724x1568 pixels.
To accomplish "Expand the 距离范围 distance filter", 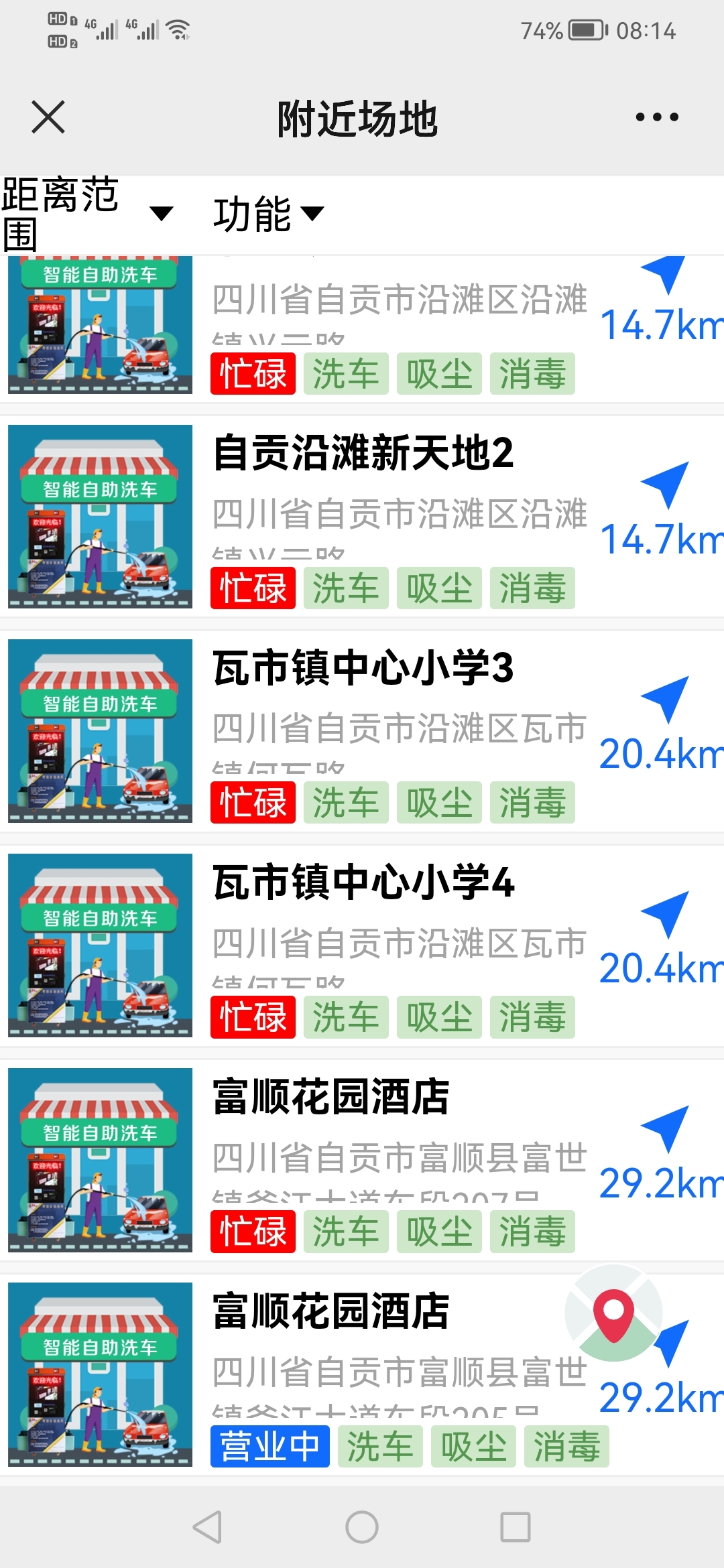I will [x=87, y=214].
